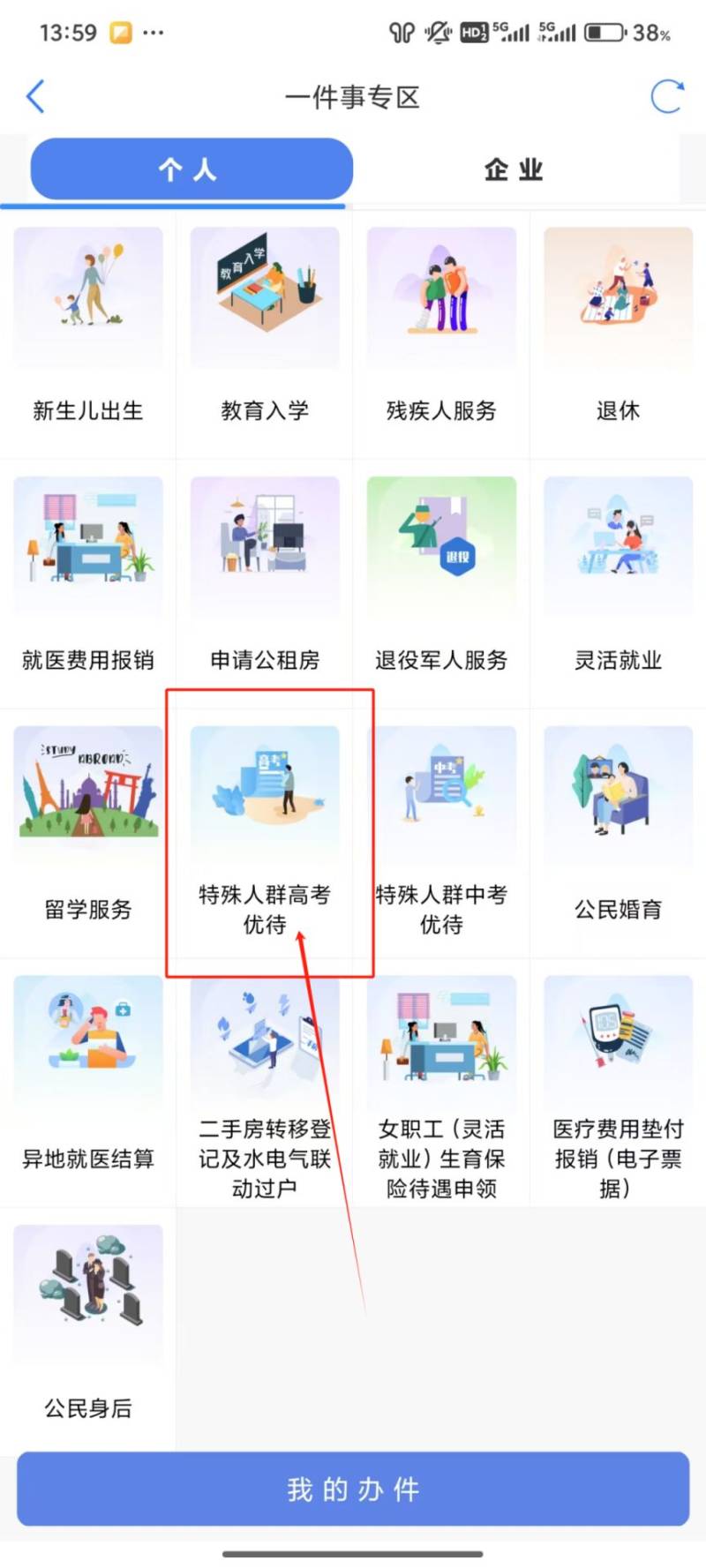Tap the 我的办件 button
Screen dimensions: 706x1568
(353, 1489)
